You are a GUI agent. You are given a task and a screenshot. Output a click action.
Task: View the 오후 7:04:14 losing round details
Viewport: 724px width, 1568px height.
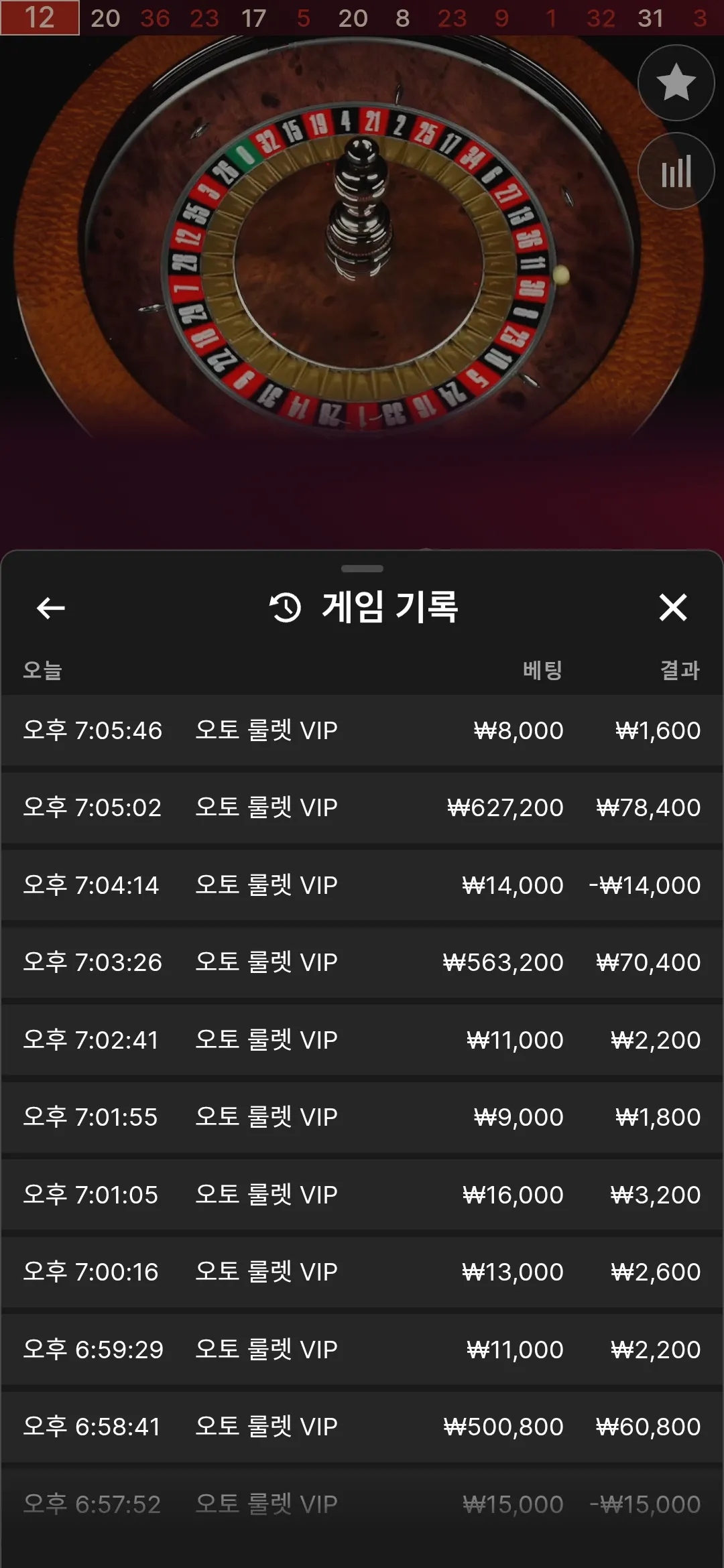tap(362, 885)
